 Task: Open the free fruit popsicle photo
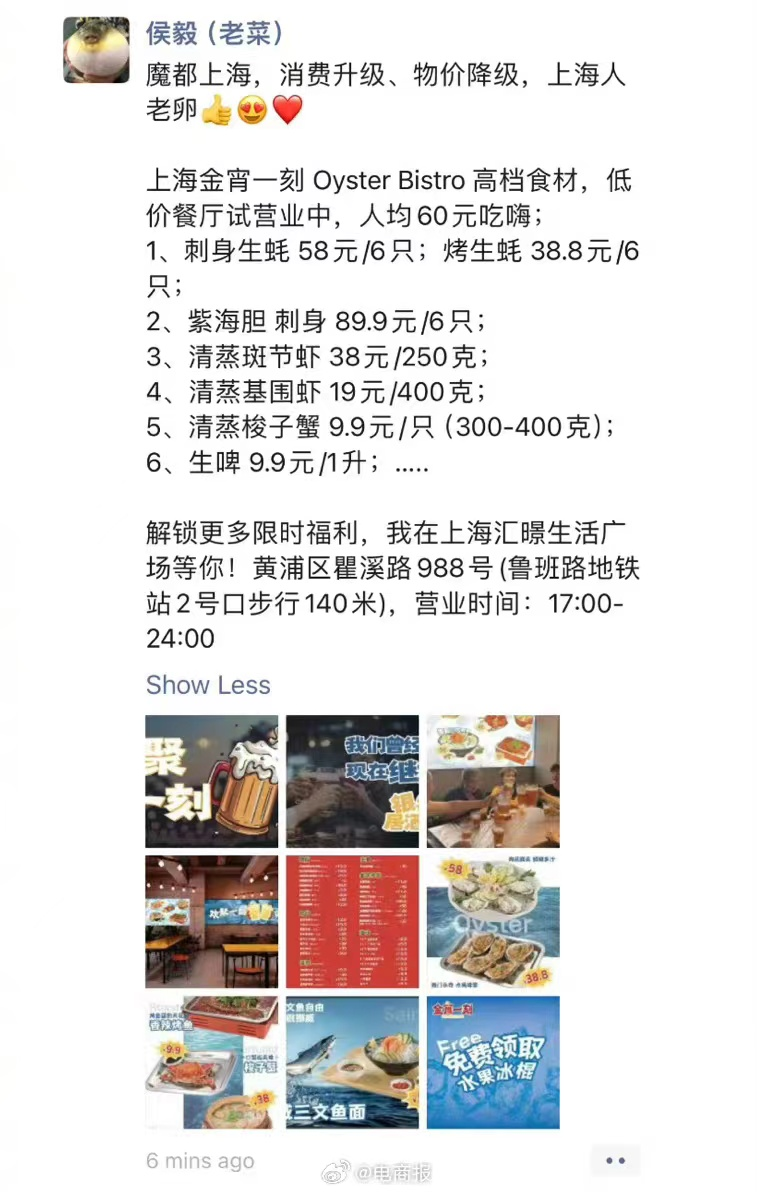click(x=493, y=1062)
